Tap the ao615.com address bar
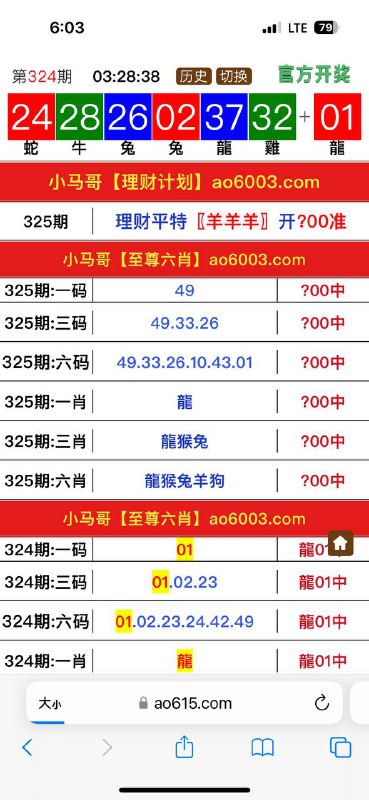 coord(184,703)
